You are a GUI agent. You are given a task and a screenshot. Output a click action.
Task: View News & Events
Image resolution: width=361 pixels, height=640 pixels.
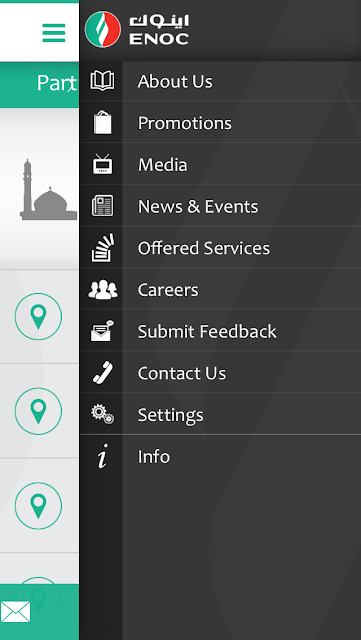pyautogui.click(x=221, y=206)
